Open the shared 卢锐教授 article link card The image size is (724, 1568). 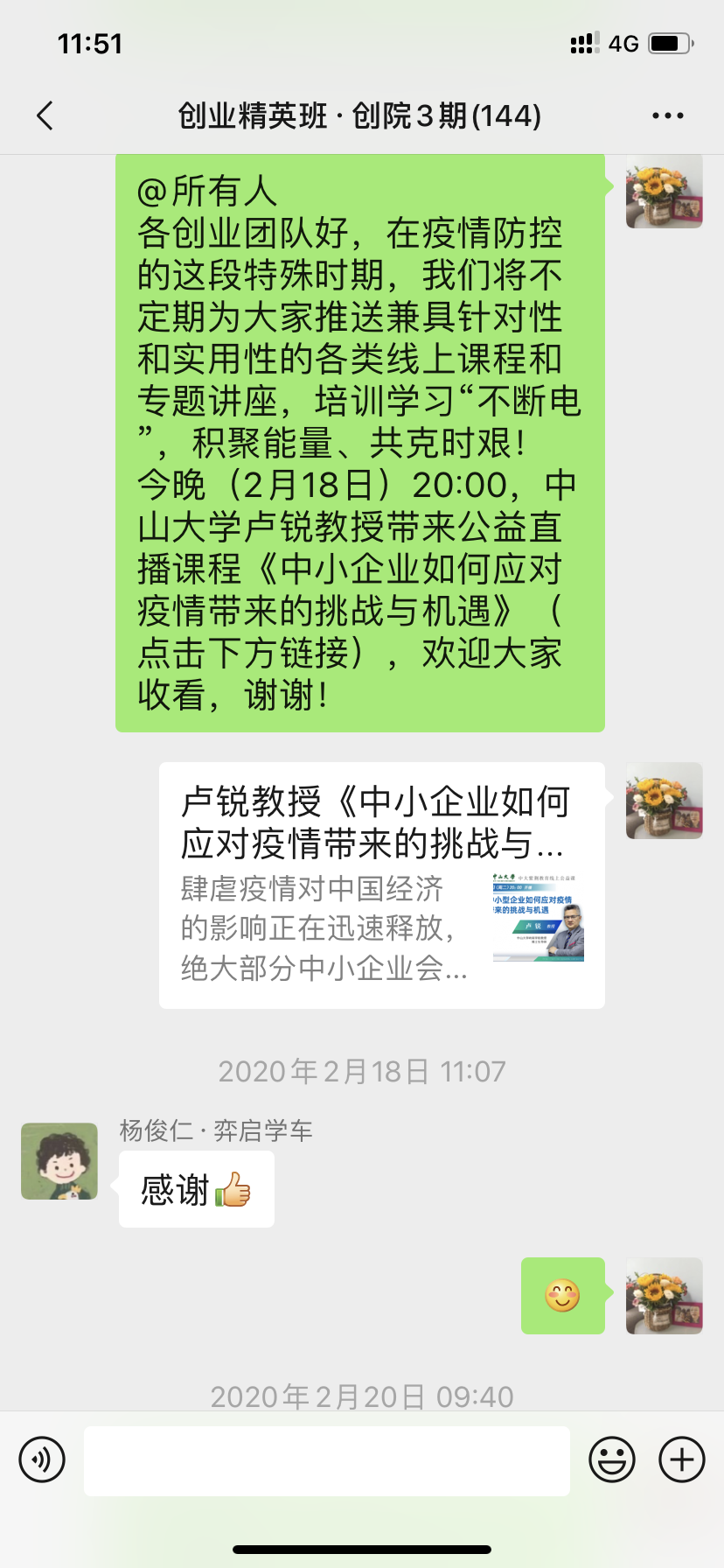coord(382,885)
